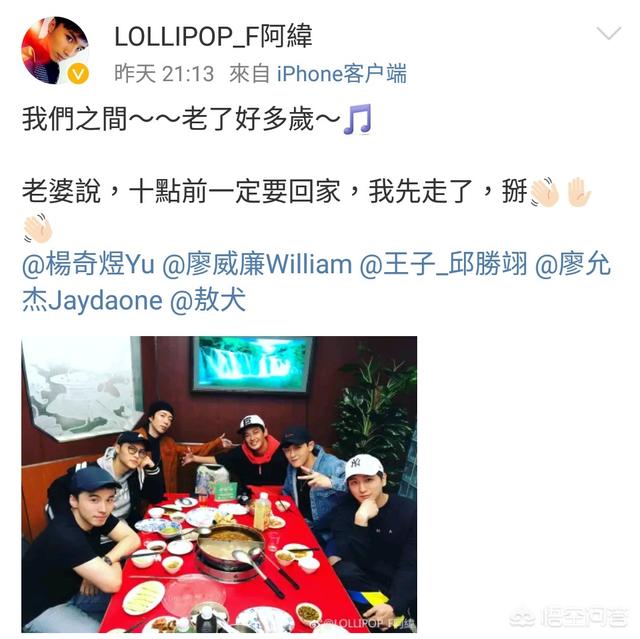640x639 pixels.
Task: Expand the post options chevron
Action: [608, 35]
